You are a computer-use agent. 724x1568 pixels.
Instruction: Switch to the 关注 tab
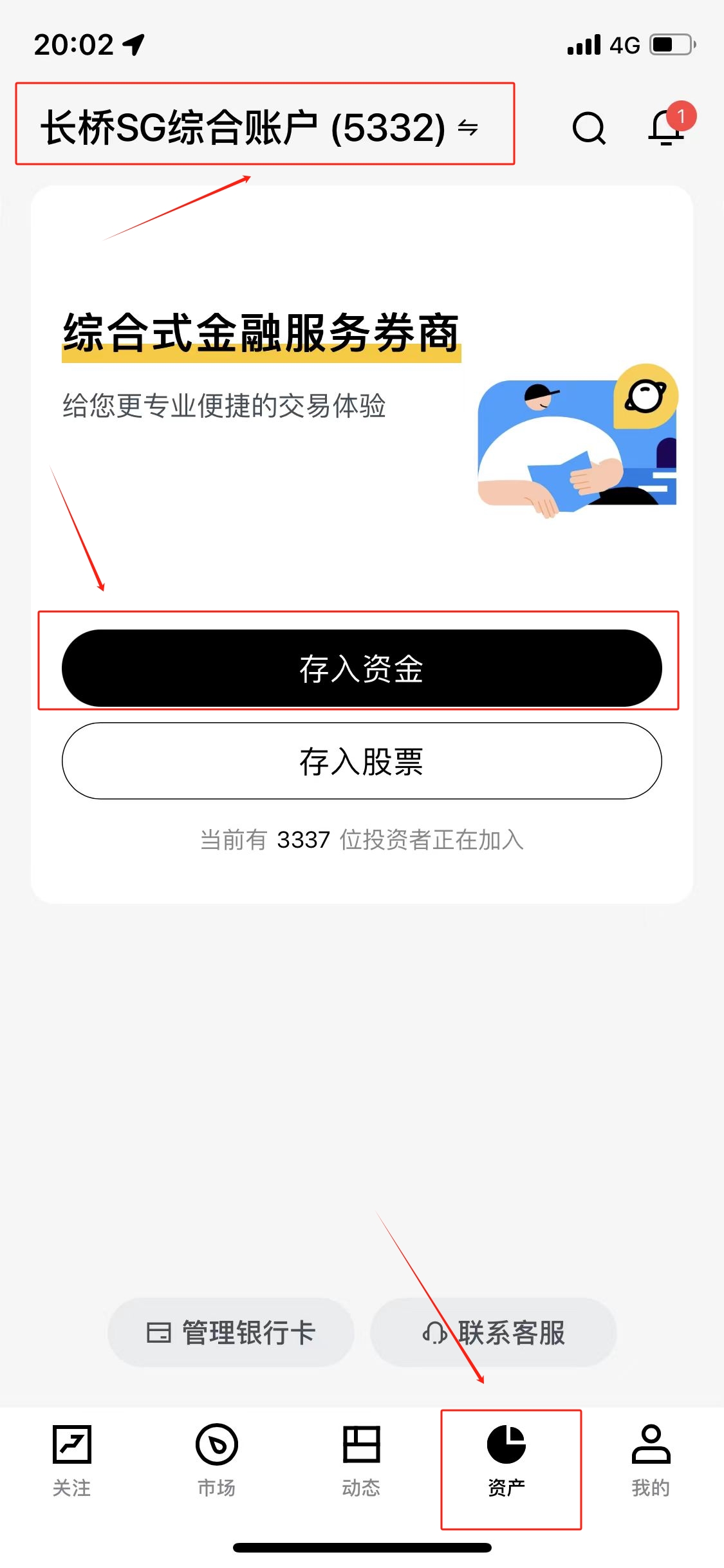[x=71, y=1460]
